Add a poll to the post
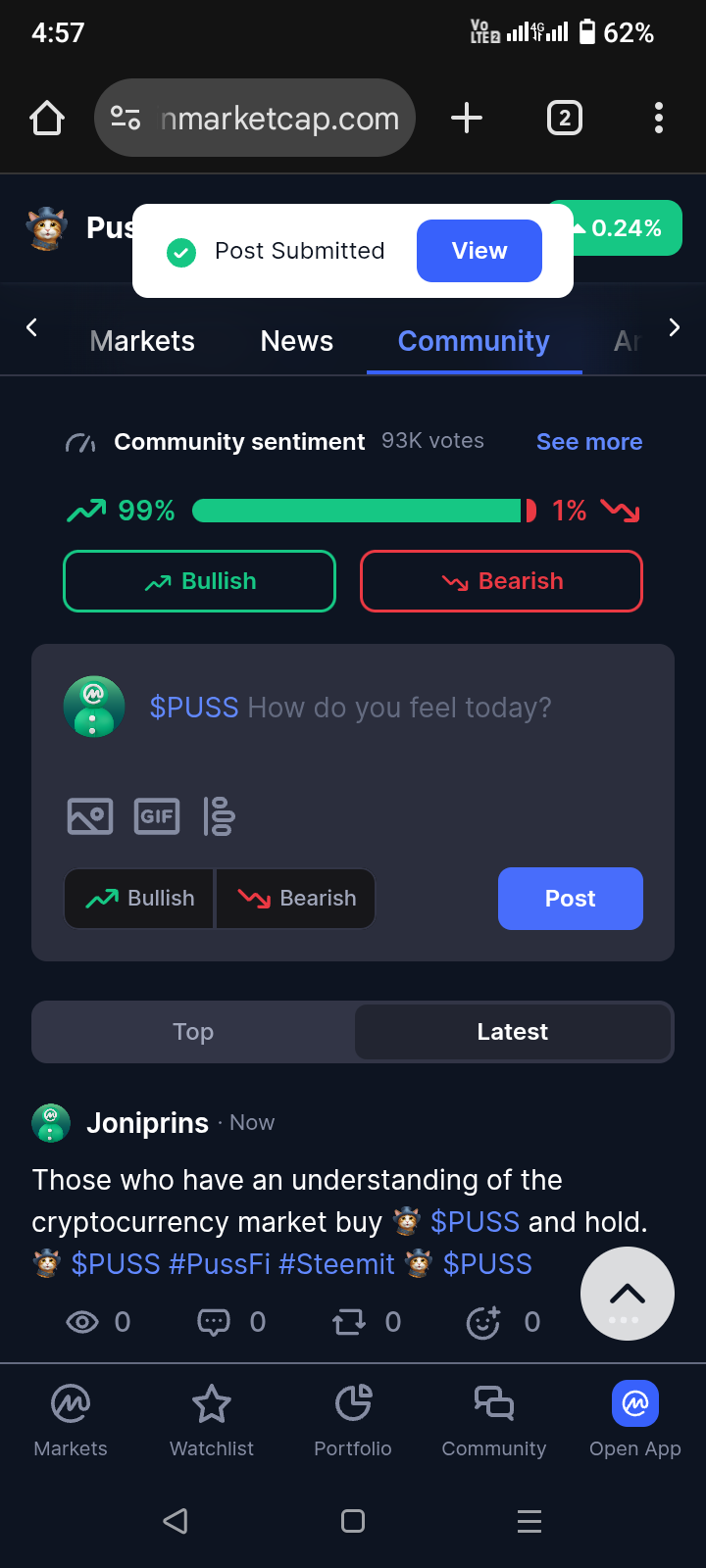Viewport: 706px width, 1568px height. click(x=220, y=816)
